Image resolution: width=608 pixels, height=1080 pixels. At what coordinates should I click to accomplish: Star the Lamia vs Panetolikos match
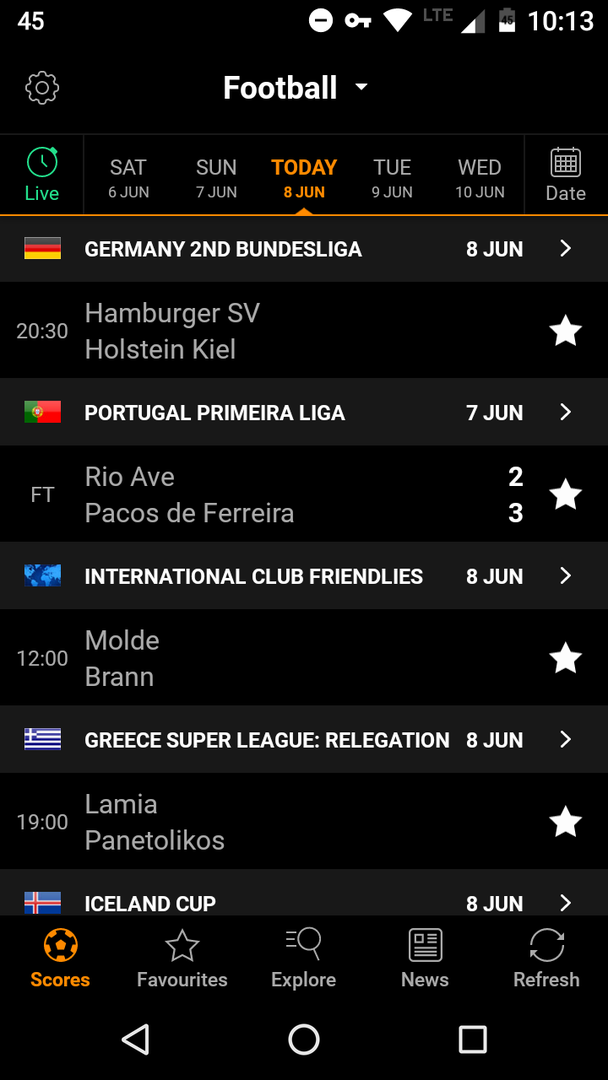click(565, 822)
